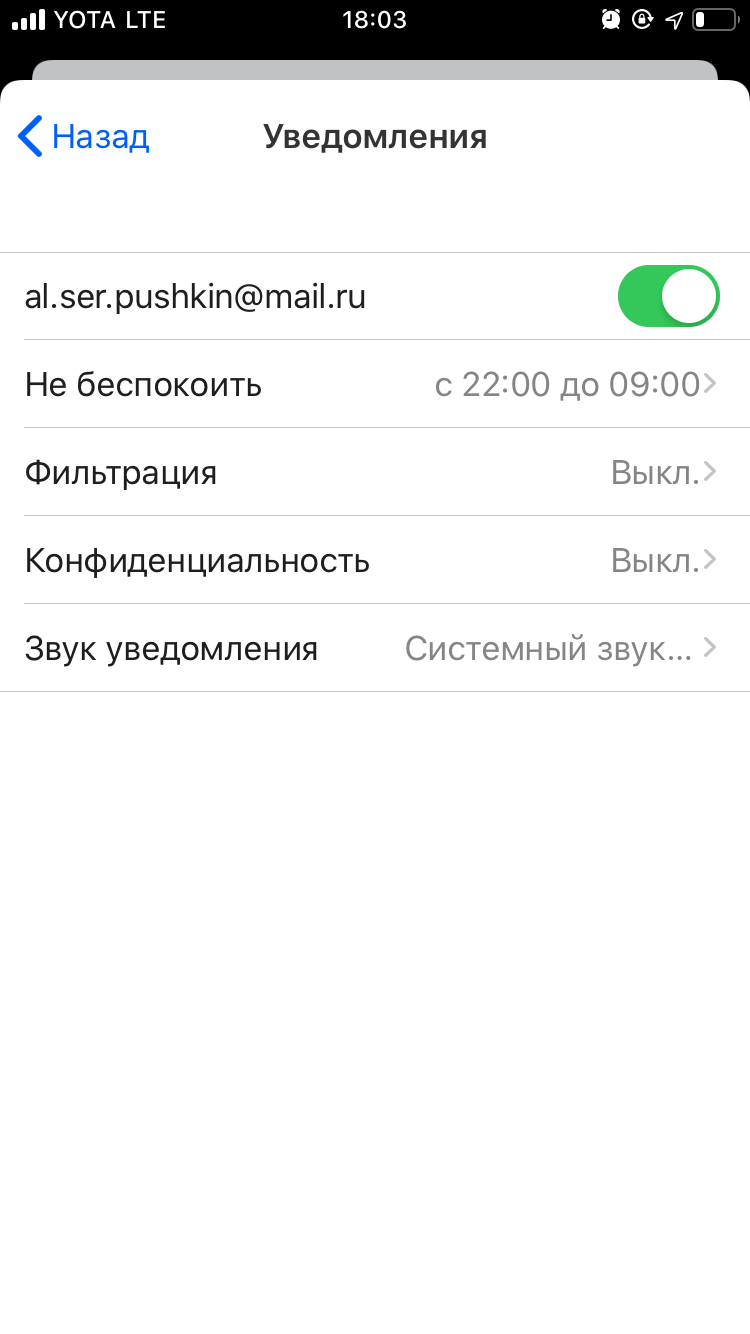
Task: Open Фильтрация settings
Action: pyautogui.click(x=375, y=472)
